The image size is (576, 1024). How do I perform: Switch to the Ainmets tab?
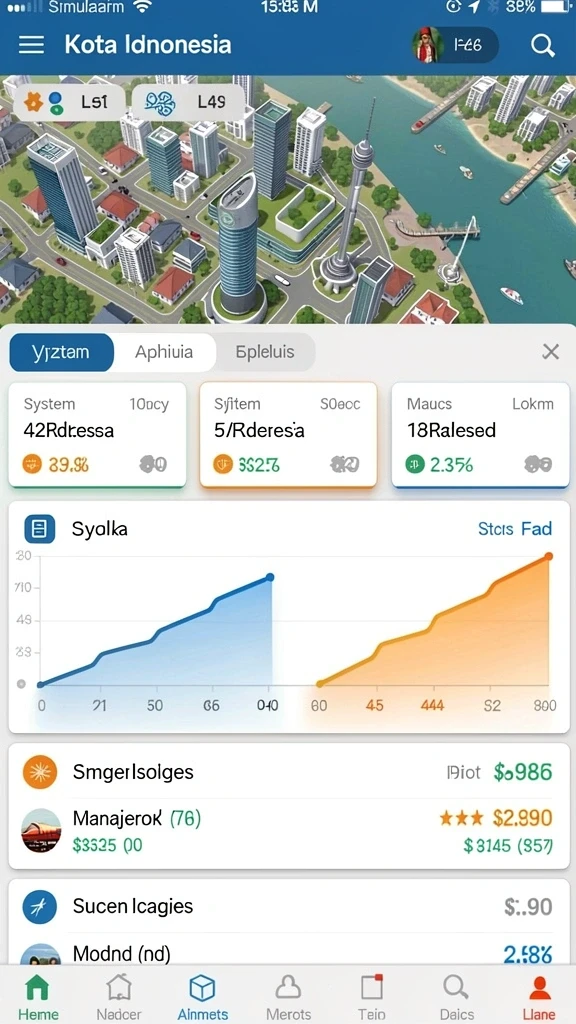click(x=202, y=997)
